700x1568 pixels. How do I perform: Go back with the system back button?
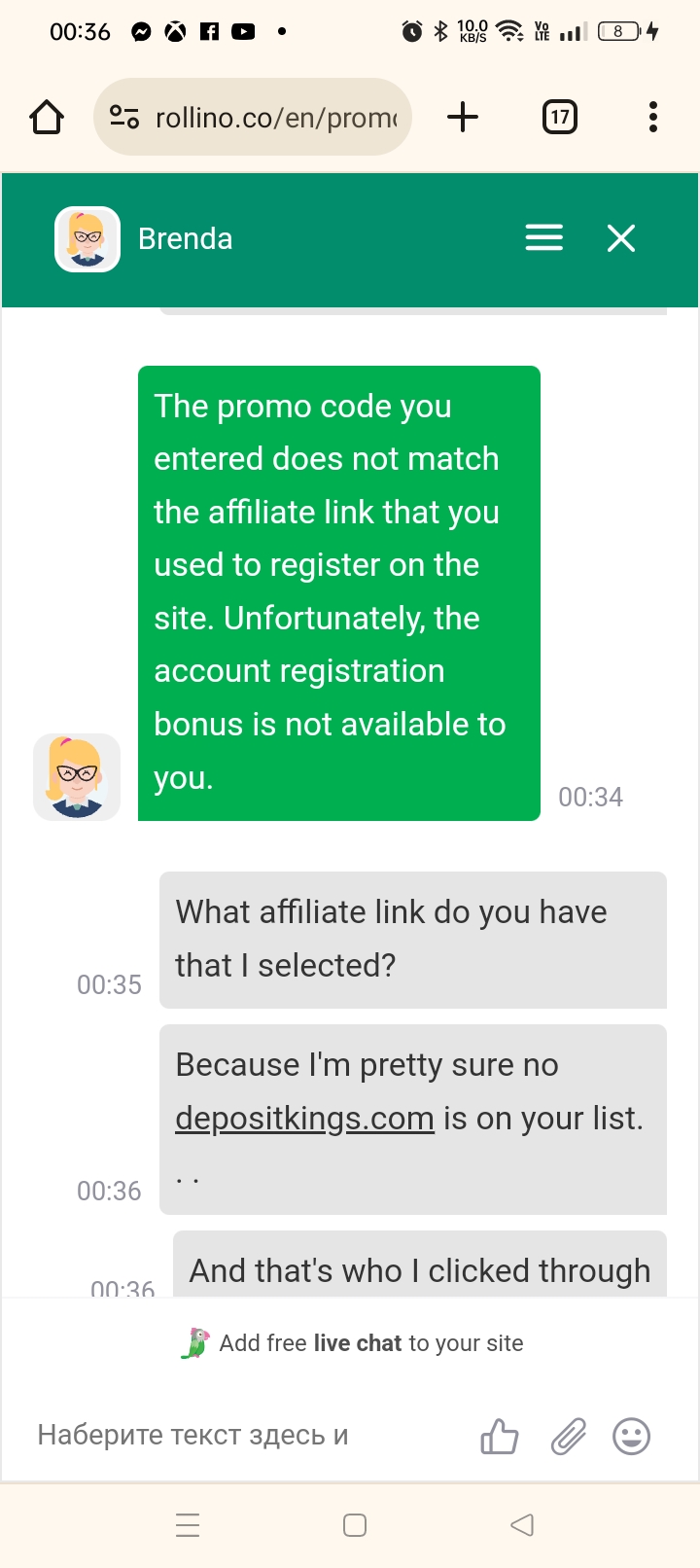(x=522, y=1525)
